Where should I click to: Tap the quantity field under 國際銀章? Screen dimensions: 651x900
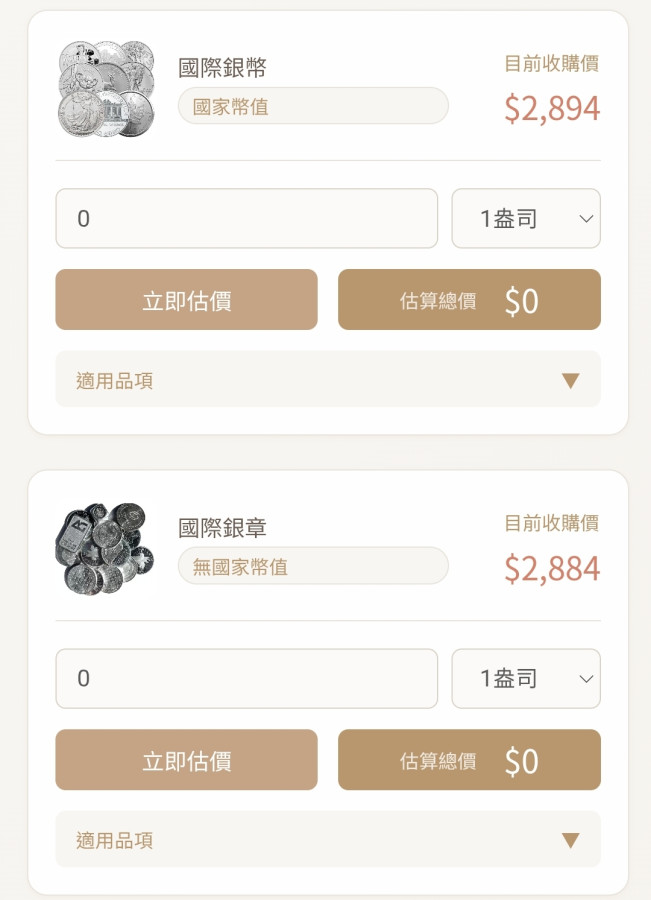point(246,678)
